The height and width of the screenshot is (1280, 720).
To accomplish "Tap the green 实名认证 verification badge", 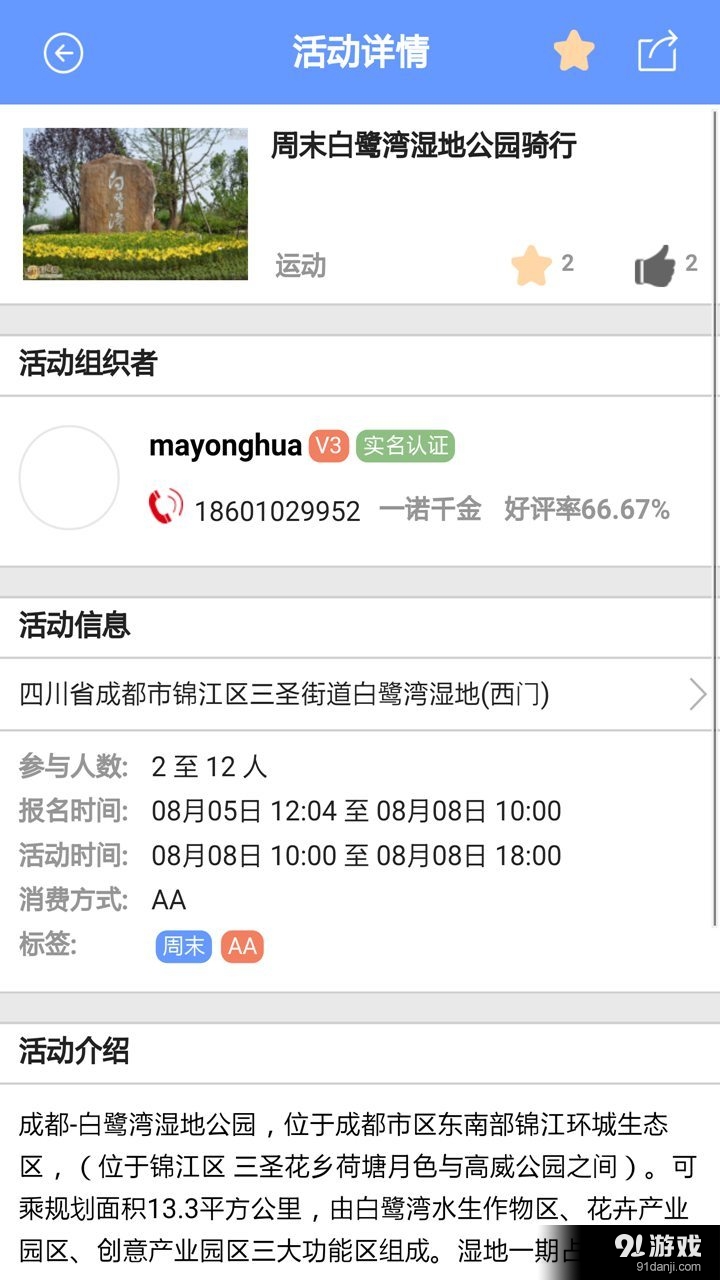I will (405, 447).
